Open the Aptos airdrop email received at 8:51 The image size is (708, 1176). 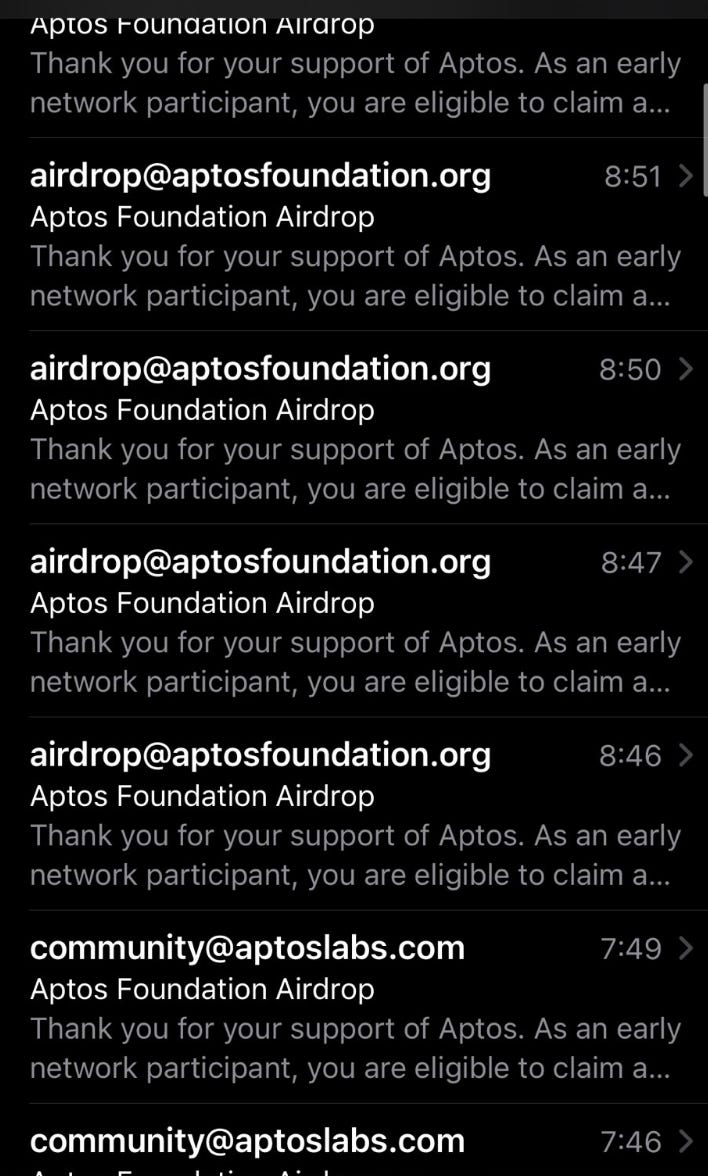click(x=354, y=235)
